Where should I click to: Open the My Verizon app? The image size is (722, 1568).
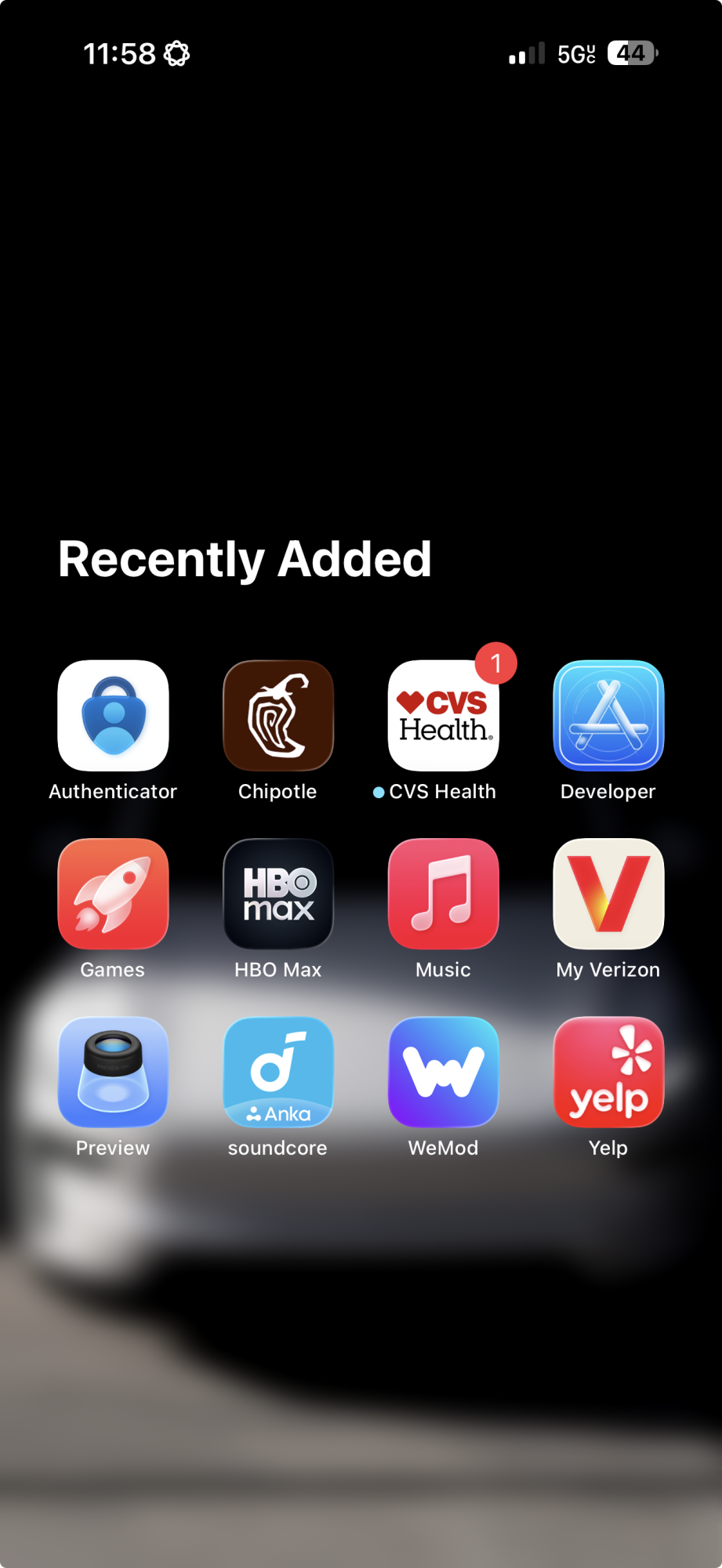[x=608, y=894]
